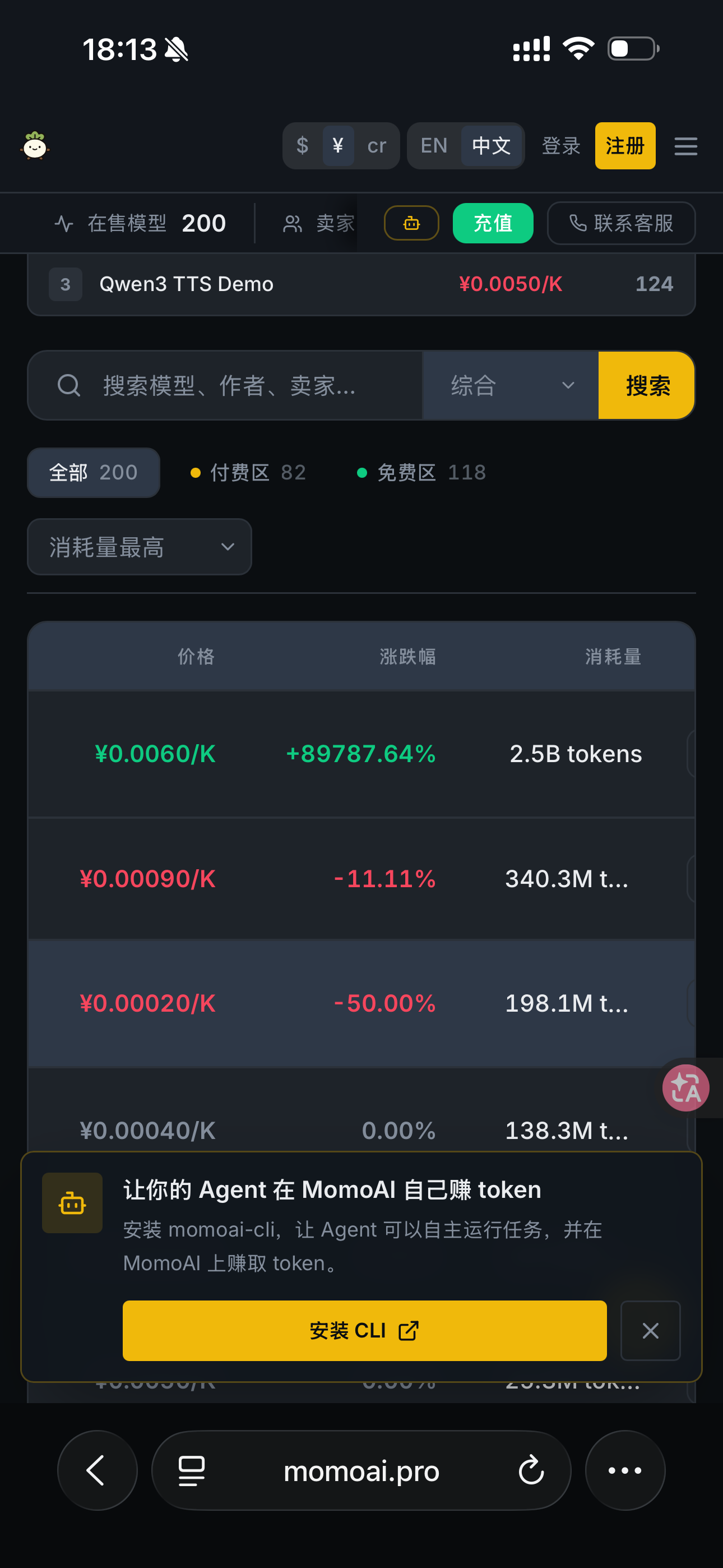The width and height of the screenshot is (723, 1568).
Task: Open the hamburger menu
Action: (685, 146)
